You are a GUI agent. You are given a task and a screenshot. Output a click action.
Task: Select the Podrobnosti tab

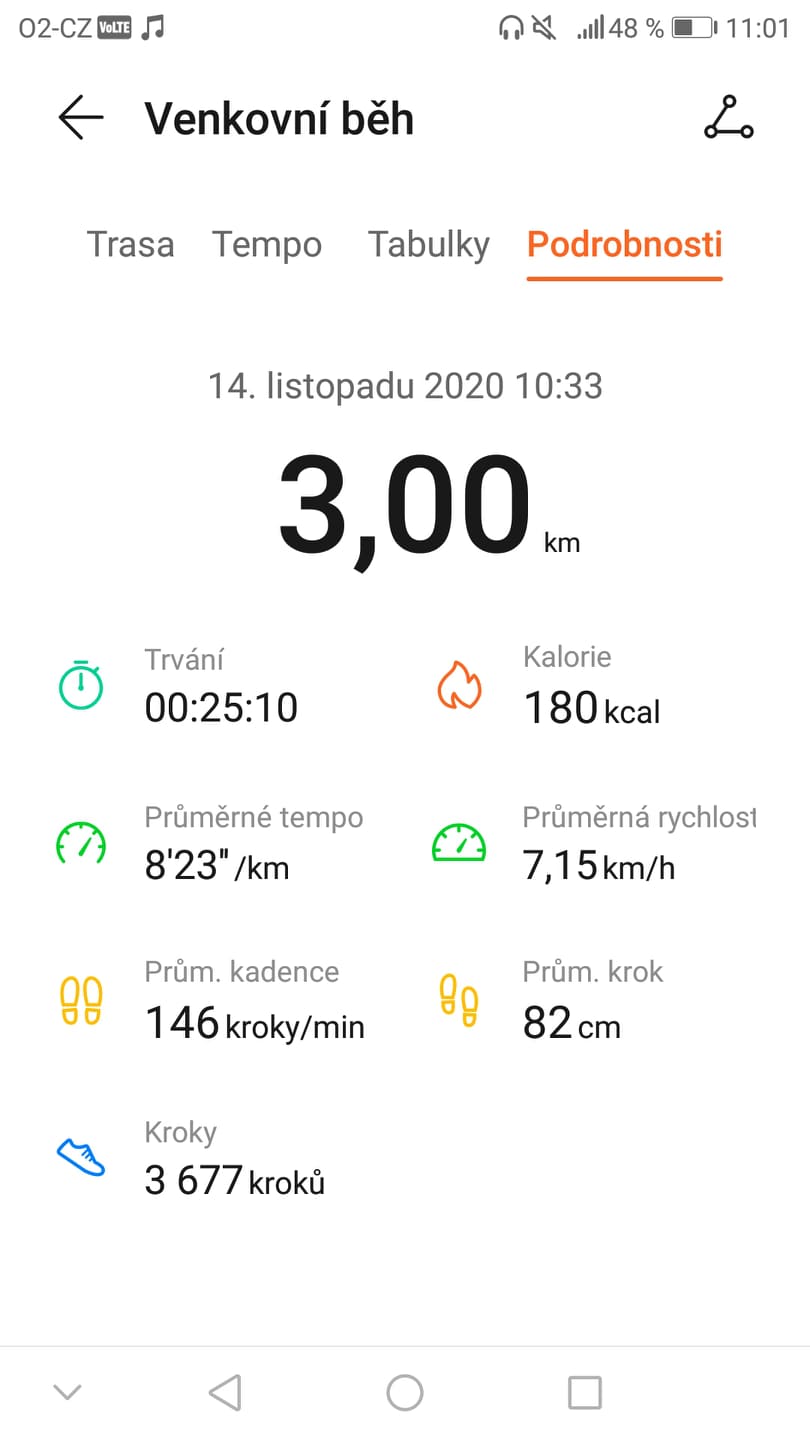pyautogui.click(x=625, y=245)
